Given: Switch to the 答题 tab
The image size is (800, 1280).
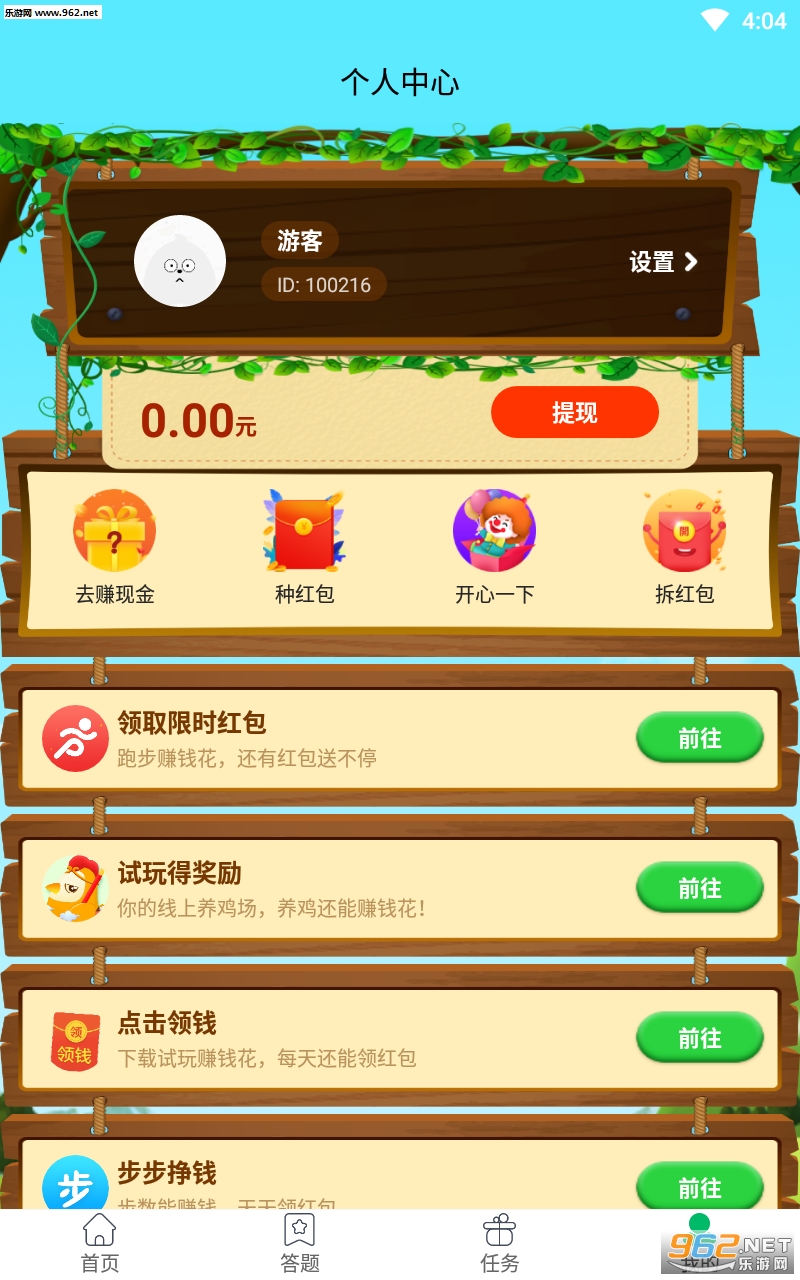Looking at the screenshot, I should 300,1243.
